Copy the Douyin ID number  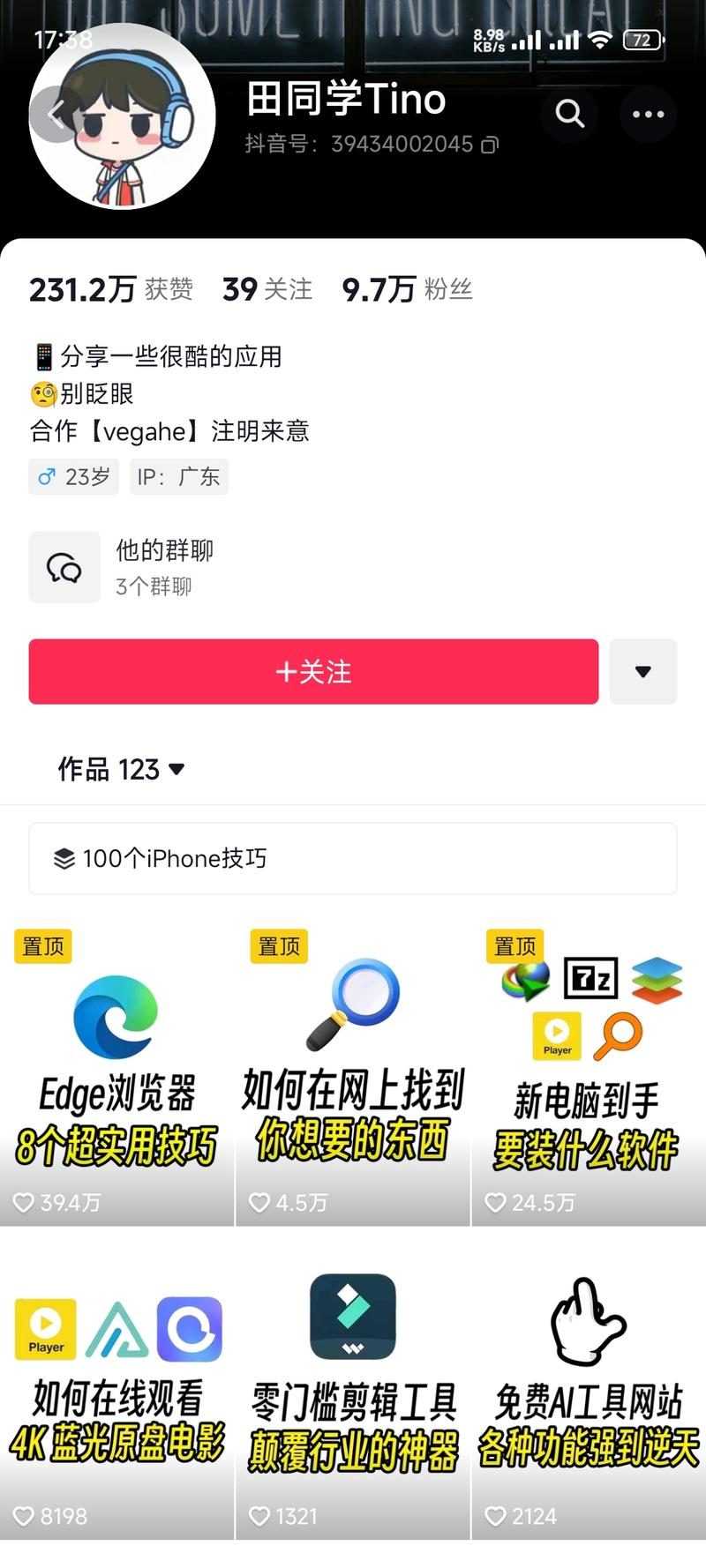(490, 145)
